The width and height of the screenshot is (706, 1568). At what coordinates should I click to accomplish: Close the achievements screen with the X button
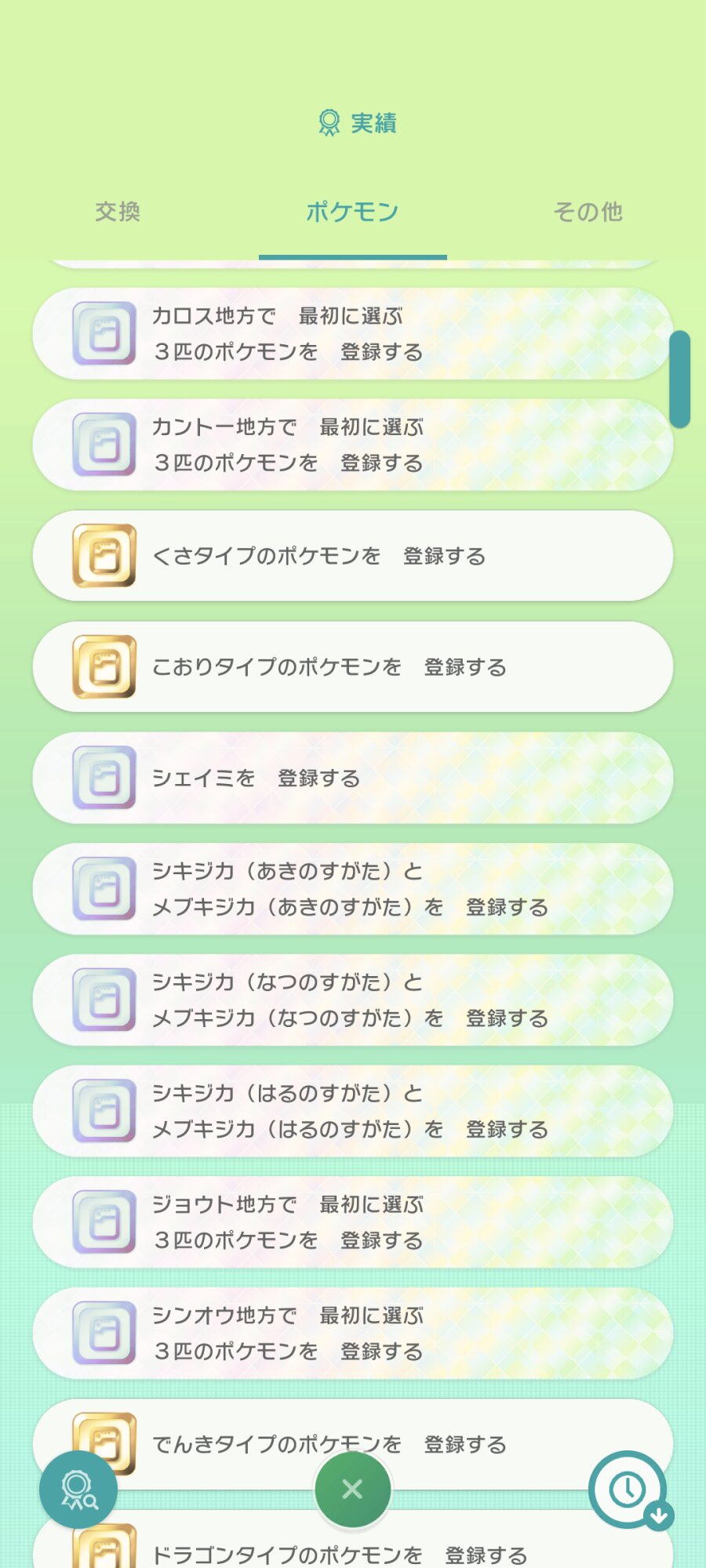[x=352, y=1489]
